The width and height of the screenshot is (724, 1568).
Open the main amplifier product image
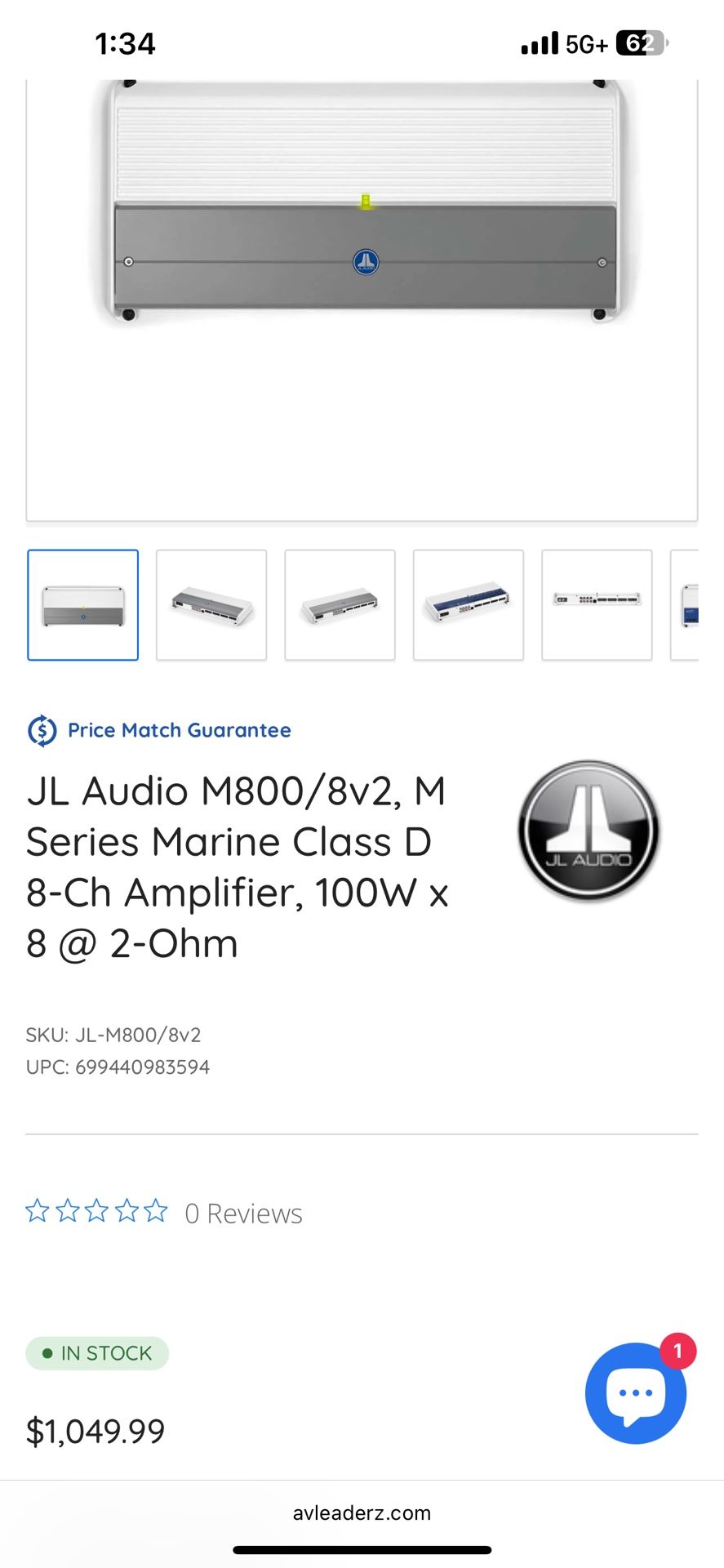[x=362, y=245]
